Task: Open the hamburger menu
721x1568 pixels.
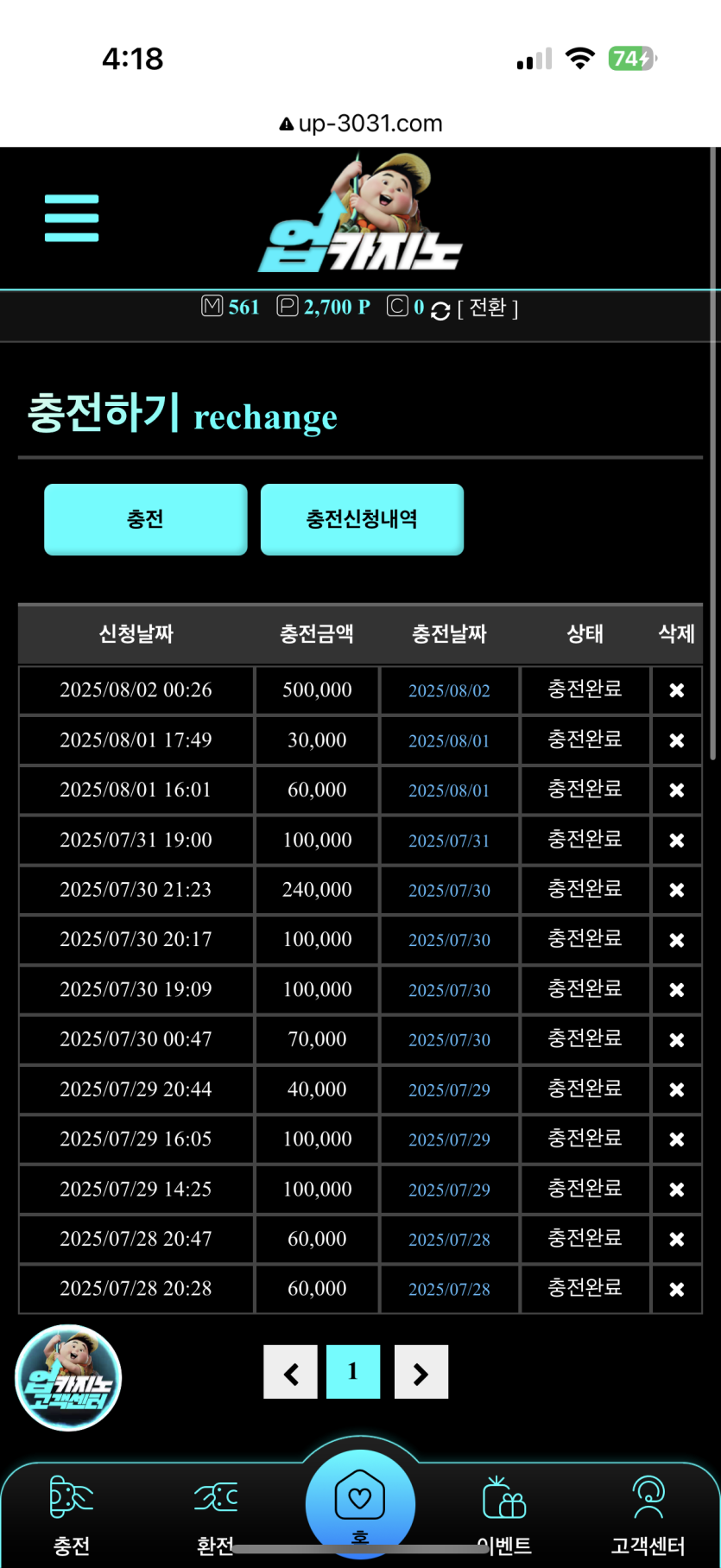Action: (72, 218)
